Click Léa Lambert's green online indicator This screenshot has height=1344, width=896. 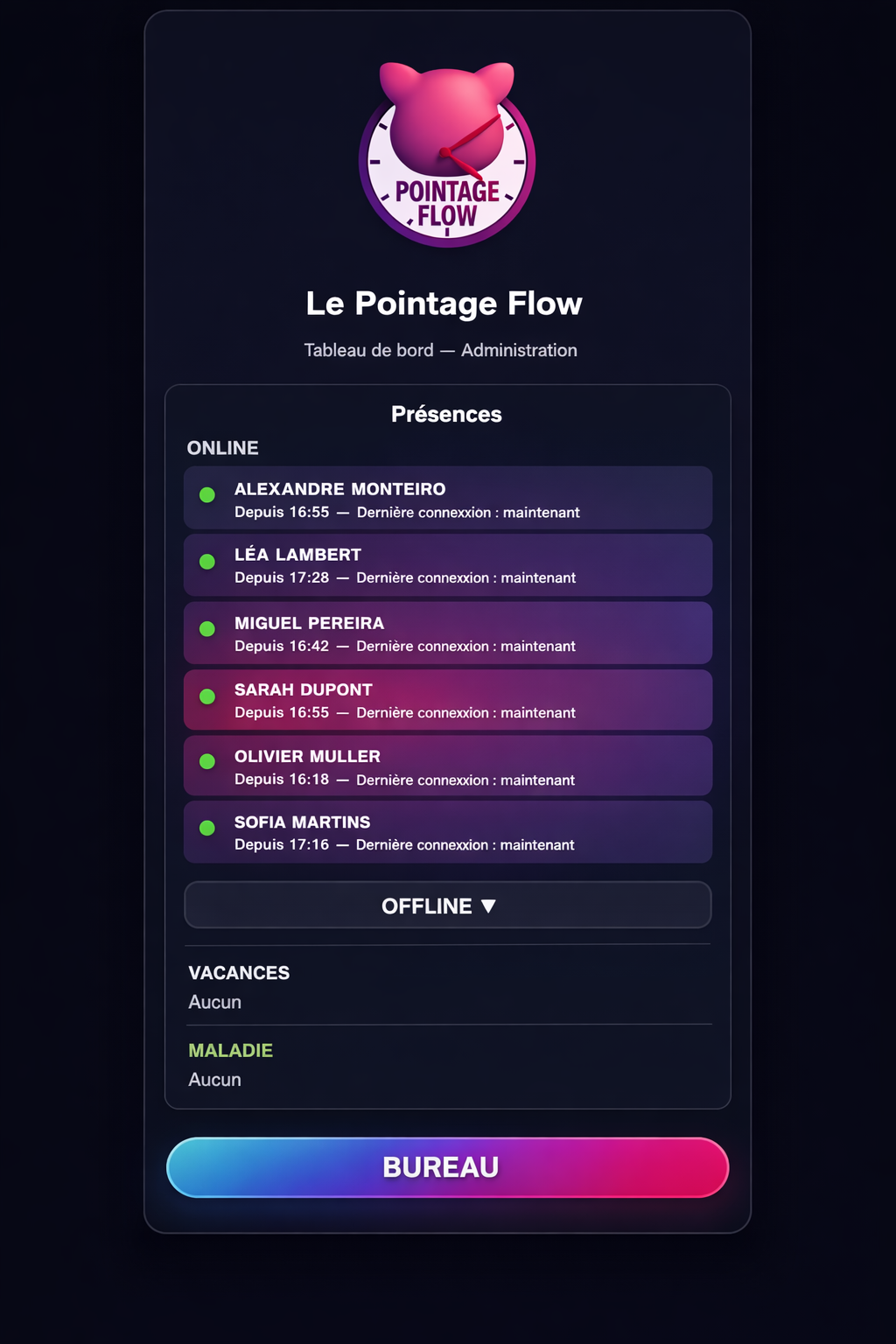pos(207,563)
